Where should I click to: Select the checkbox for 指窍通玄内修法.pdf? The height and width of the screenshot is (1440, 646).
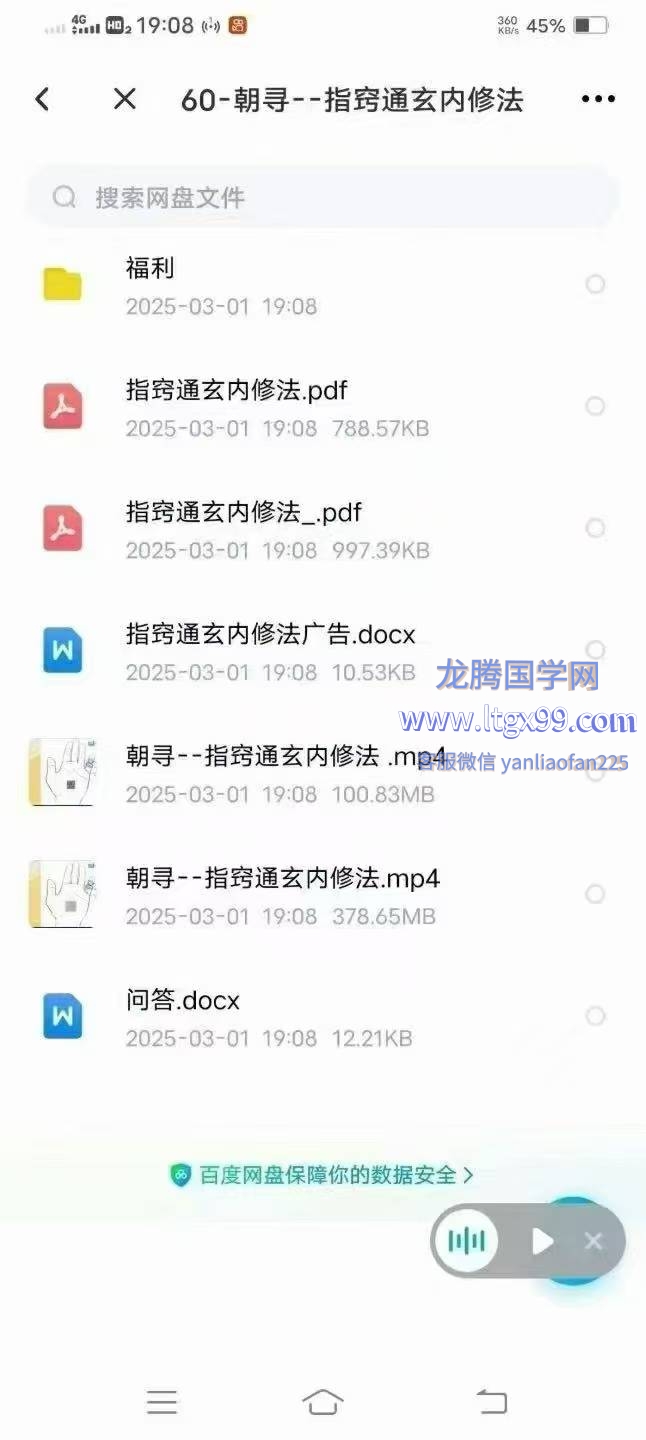595,407
